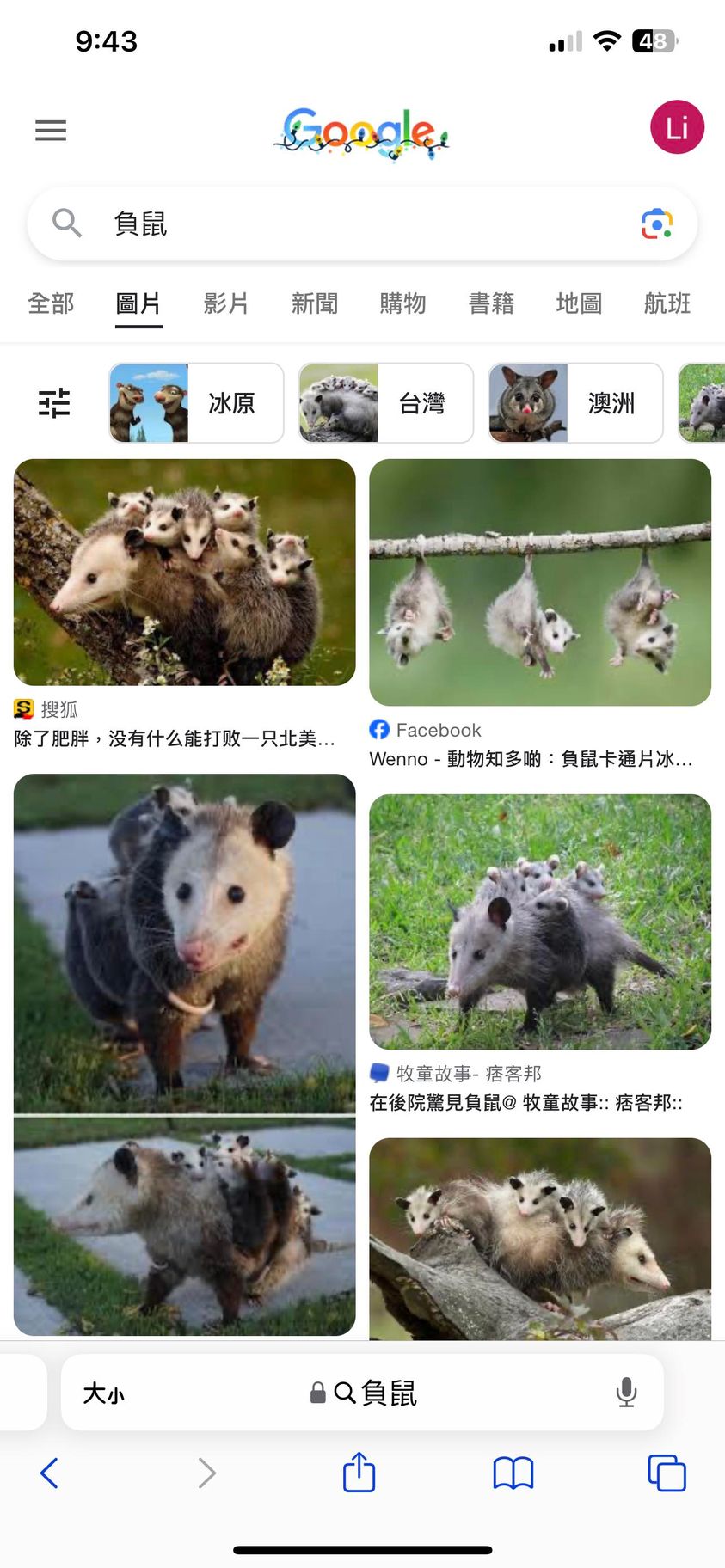
Task: Open the 牧童故事 痞客邦 image result
Action: (x=540, y=922)
